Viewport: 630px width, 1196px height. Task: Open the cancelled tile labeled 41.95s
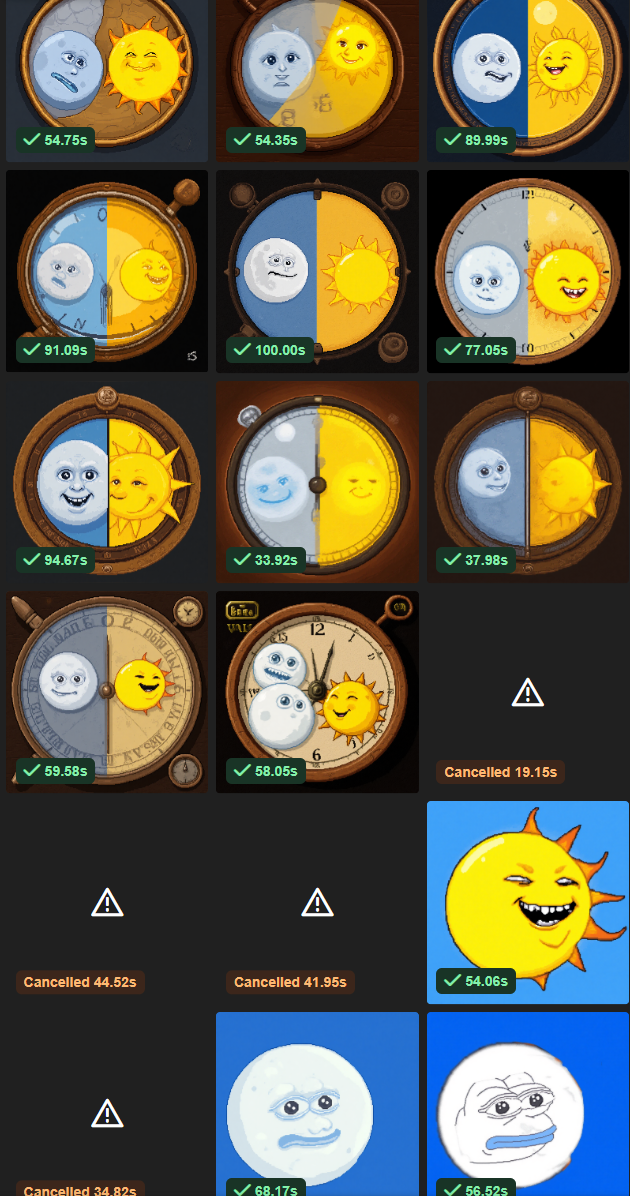pyautogui.click(x=317, y=902)
